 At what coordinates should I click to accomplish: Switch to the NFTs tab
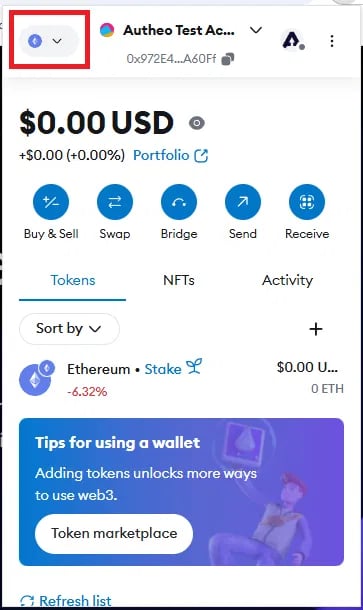(179, 280)
